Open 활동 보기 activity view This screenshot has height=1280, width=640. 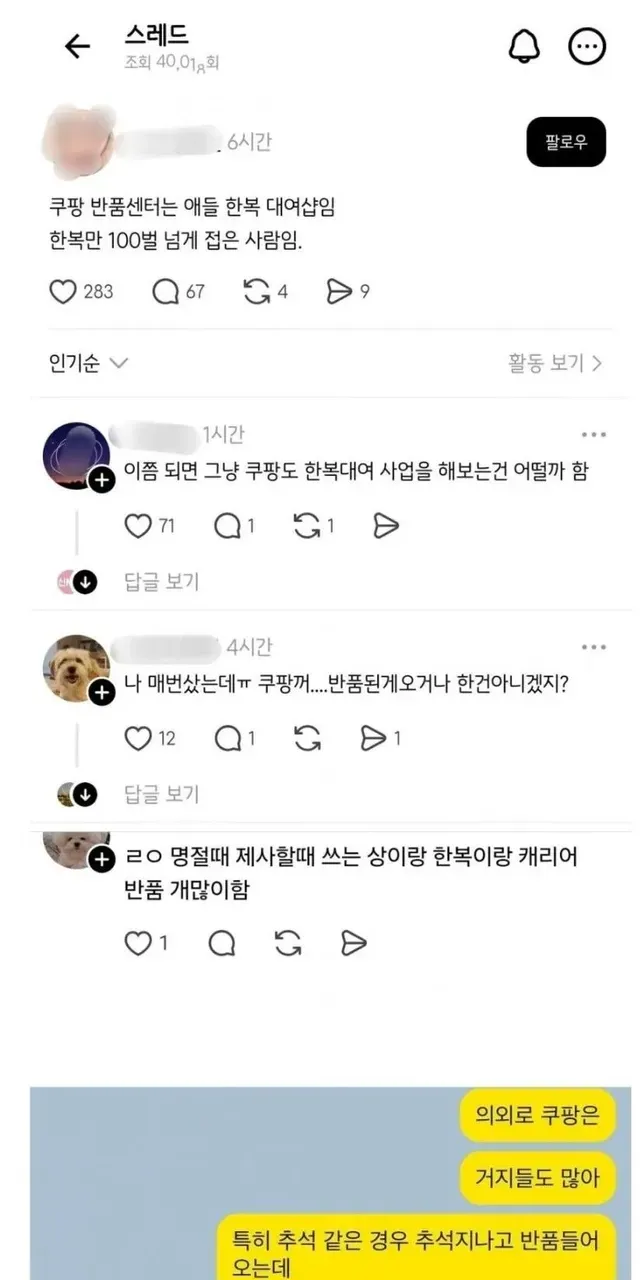[x=555, y=363]
